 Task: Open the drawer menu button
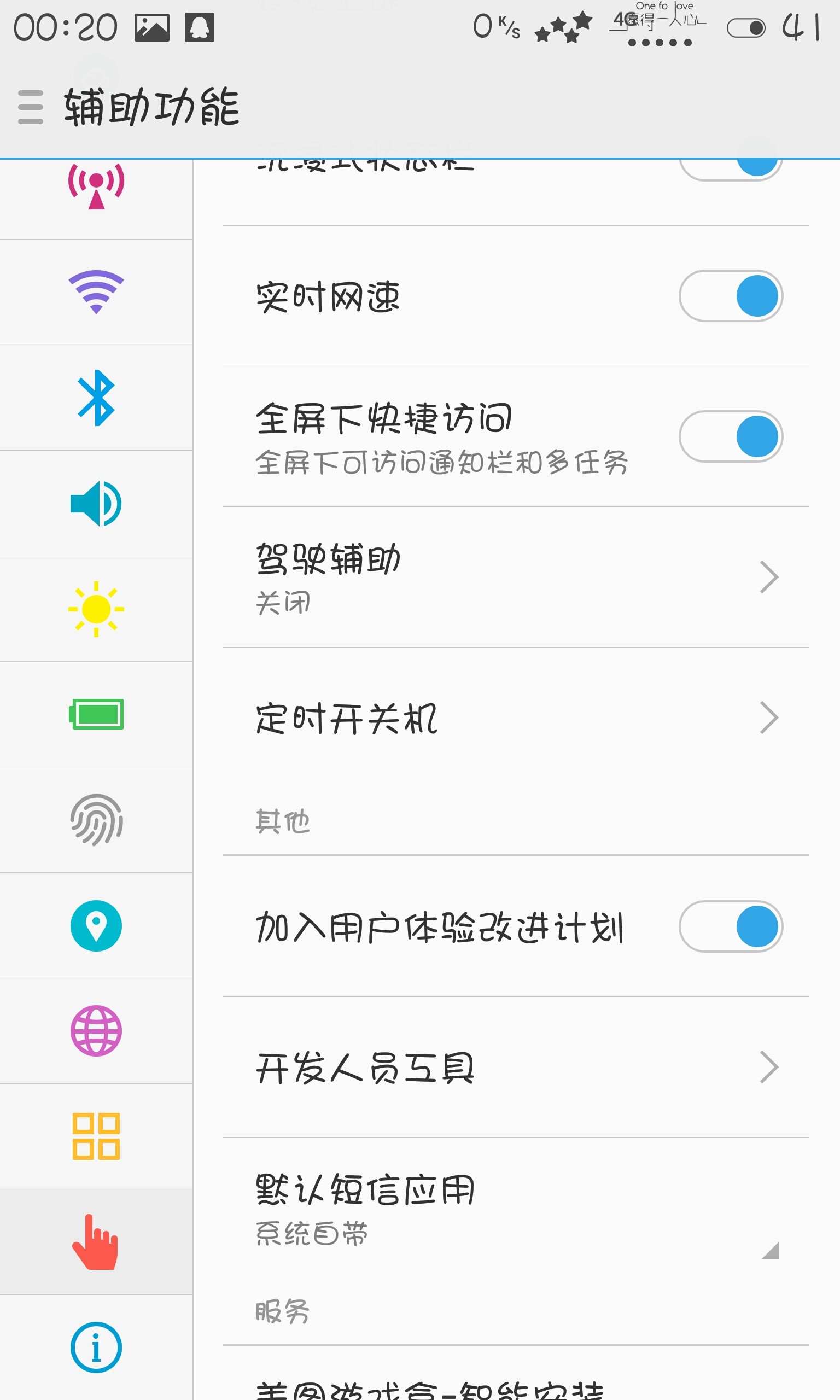(31, 107)
